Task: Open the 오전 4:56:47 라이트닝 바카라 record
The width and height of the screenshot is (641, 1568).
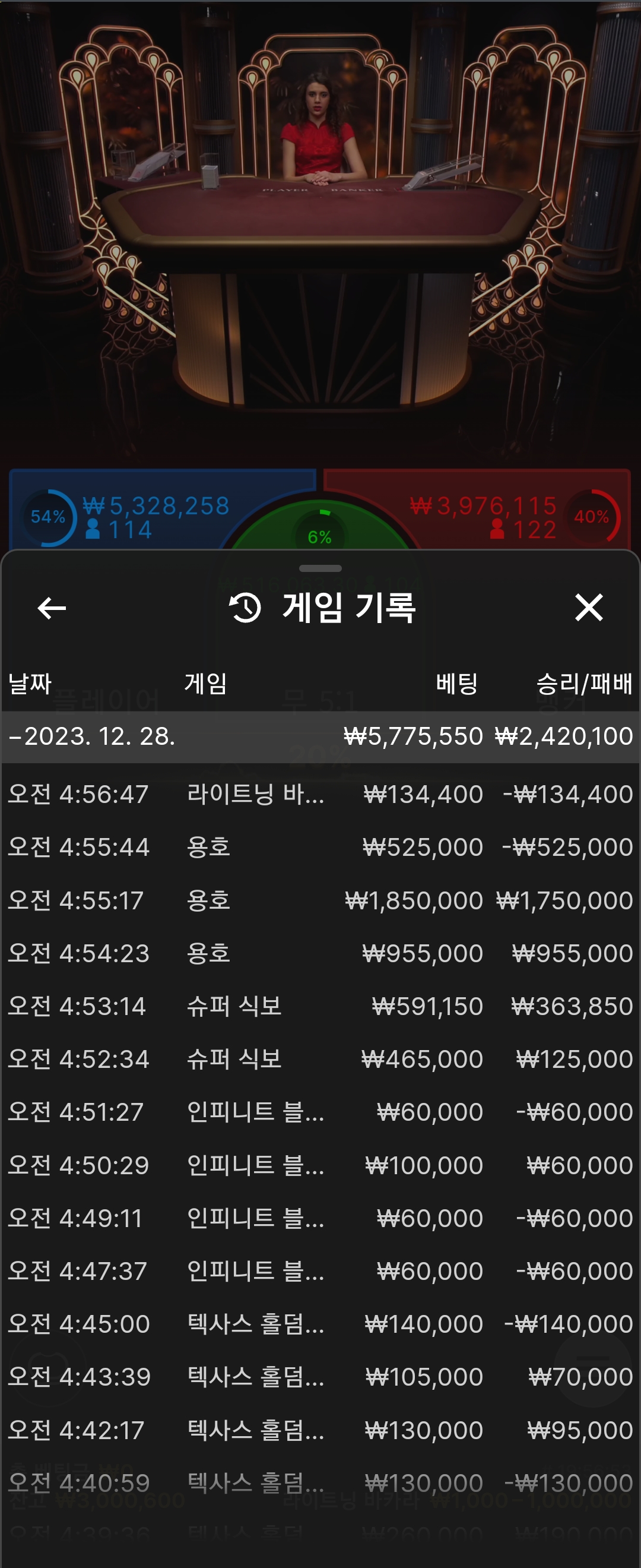Action: coord(320,794)
